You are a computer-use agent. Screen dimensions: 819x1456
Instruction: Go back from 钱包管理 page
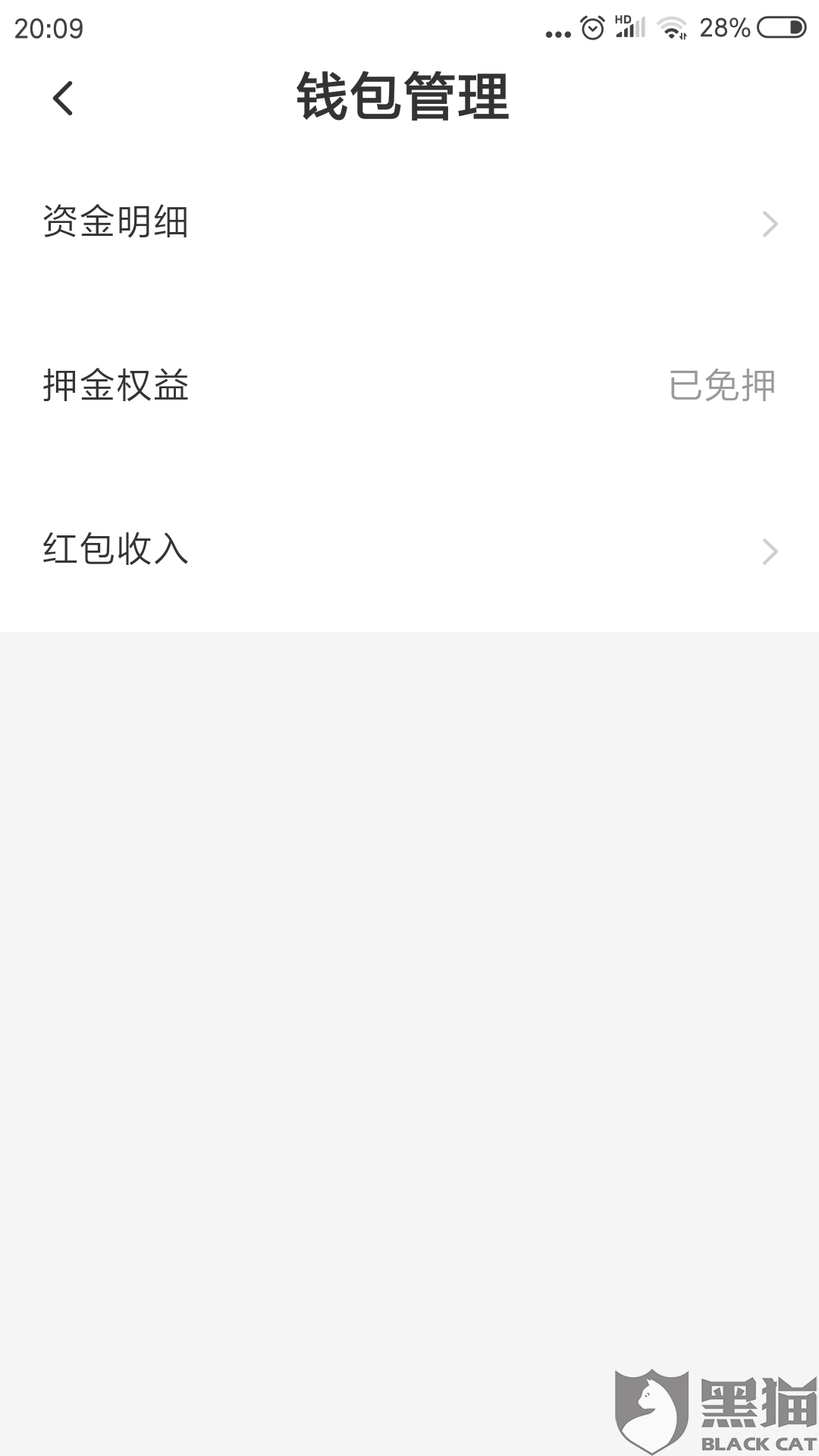pyautogui.click(x=63, y=99)
